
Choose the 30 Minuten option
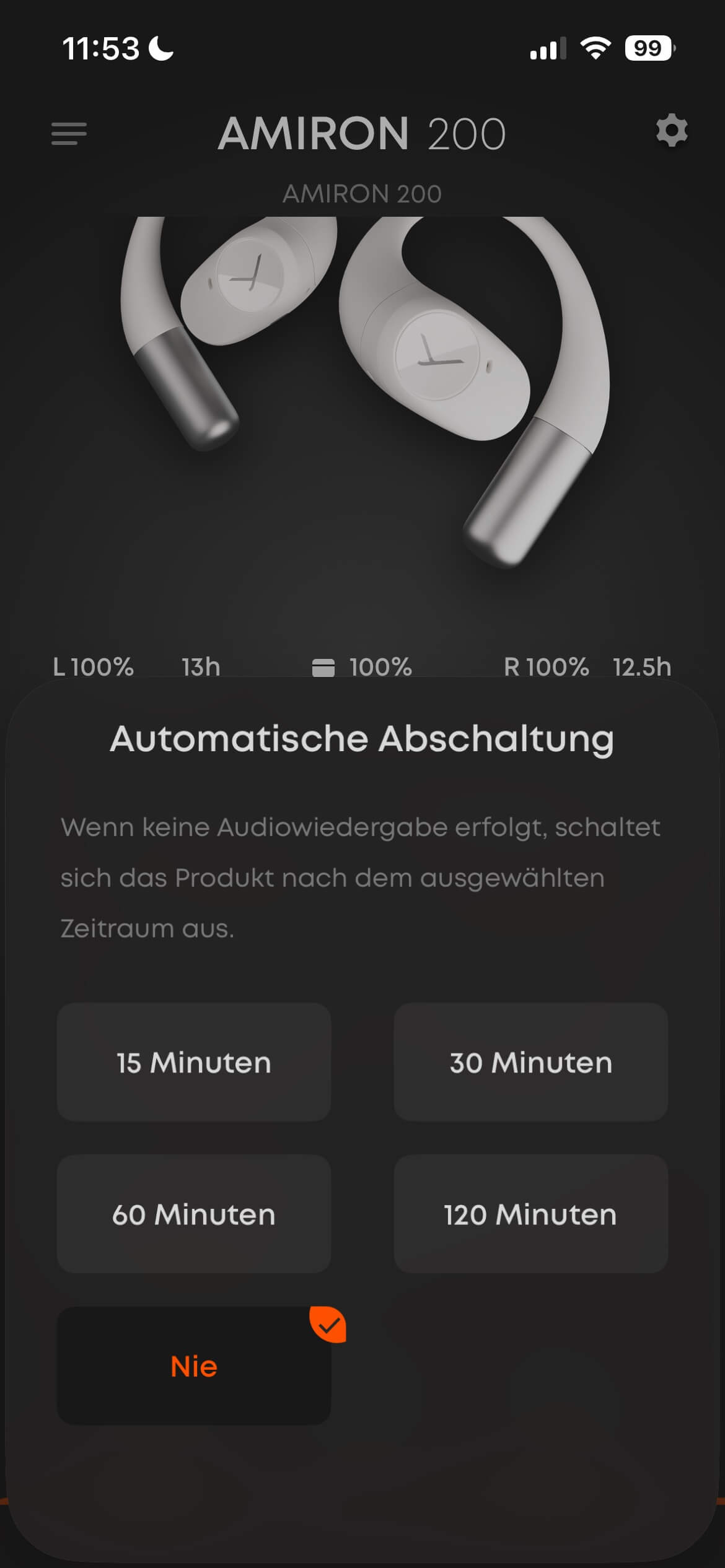530,1062
